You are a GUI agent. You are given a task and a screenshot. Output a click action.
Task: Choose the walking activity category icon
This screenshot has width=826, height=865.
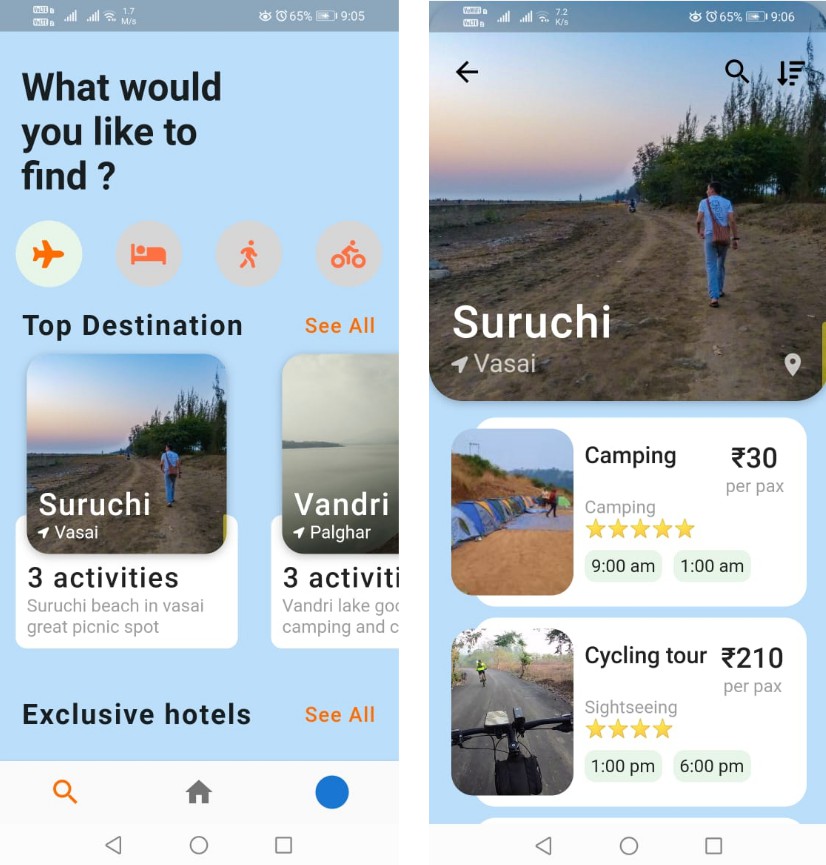(x=248, y=254)
